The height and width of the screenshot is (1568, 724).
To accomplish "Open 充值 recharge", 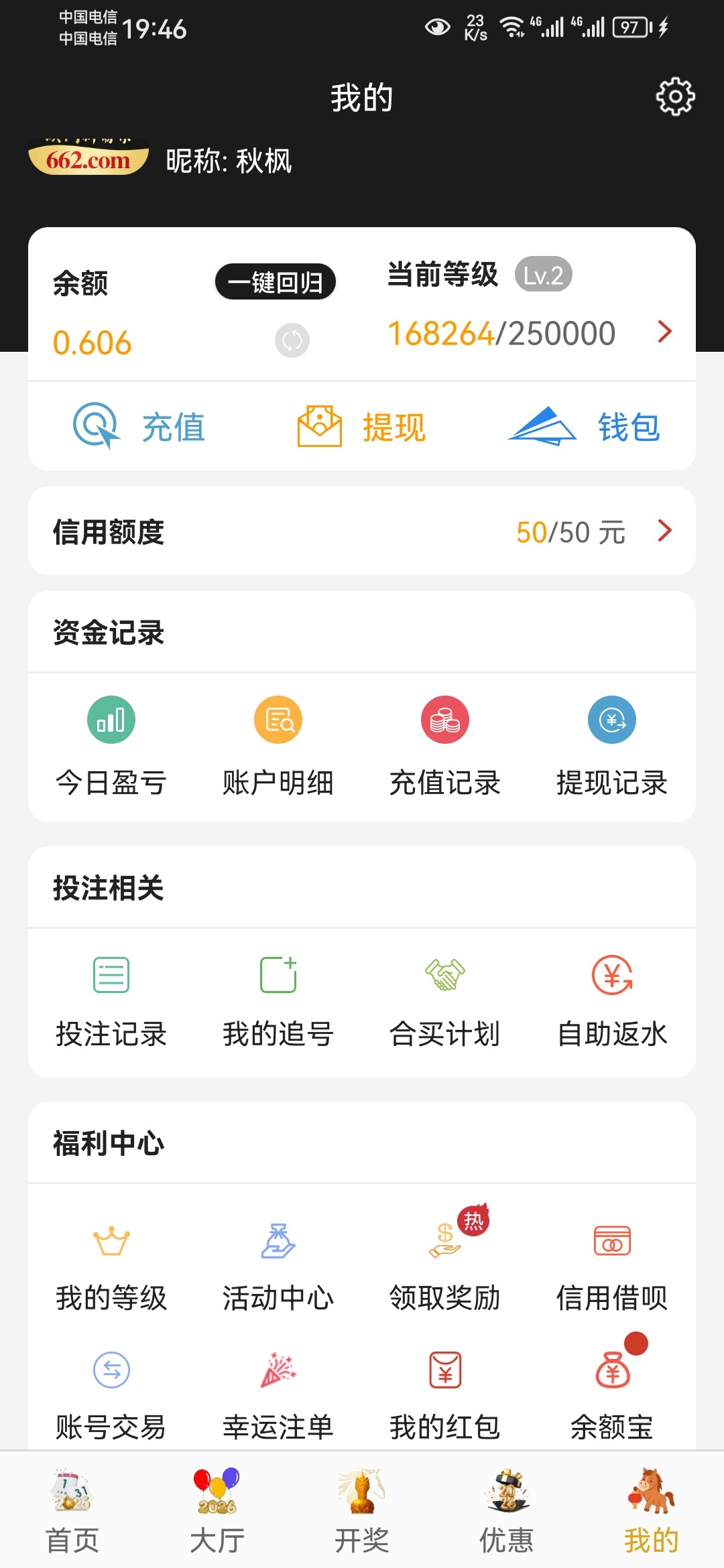I will click(139, 426).
